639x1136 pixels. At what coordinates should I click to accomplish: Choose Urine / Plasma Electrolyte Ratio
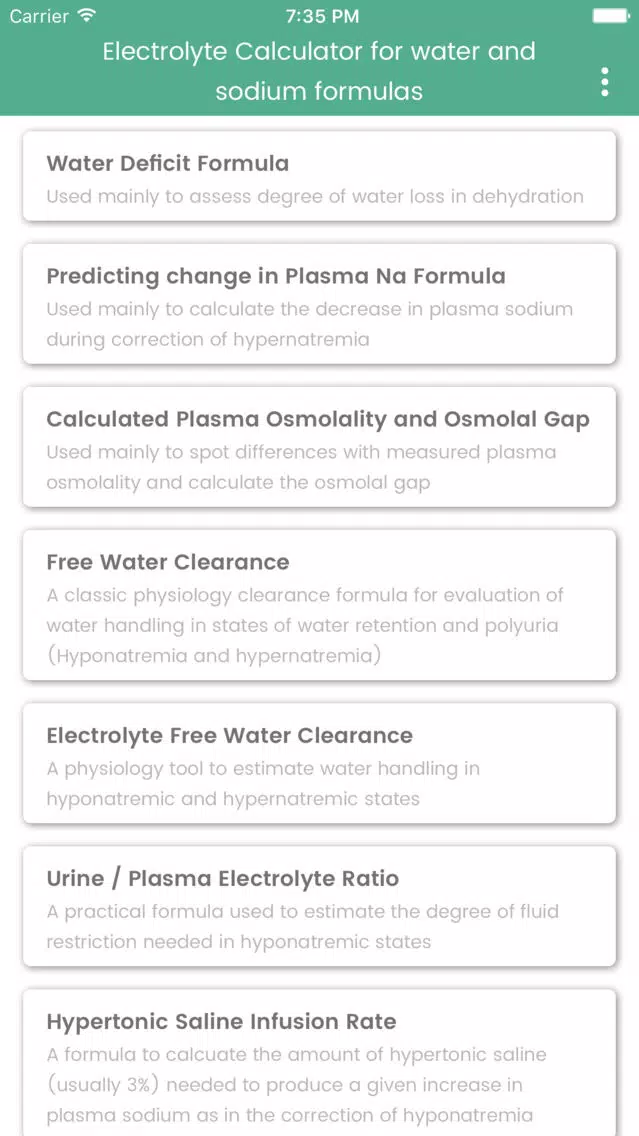click(320, 906)
